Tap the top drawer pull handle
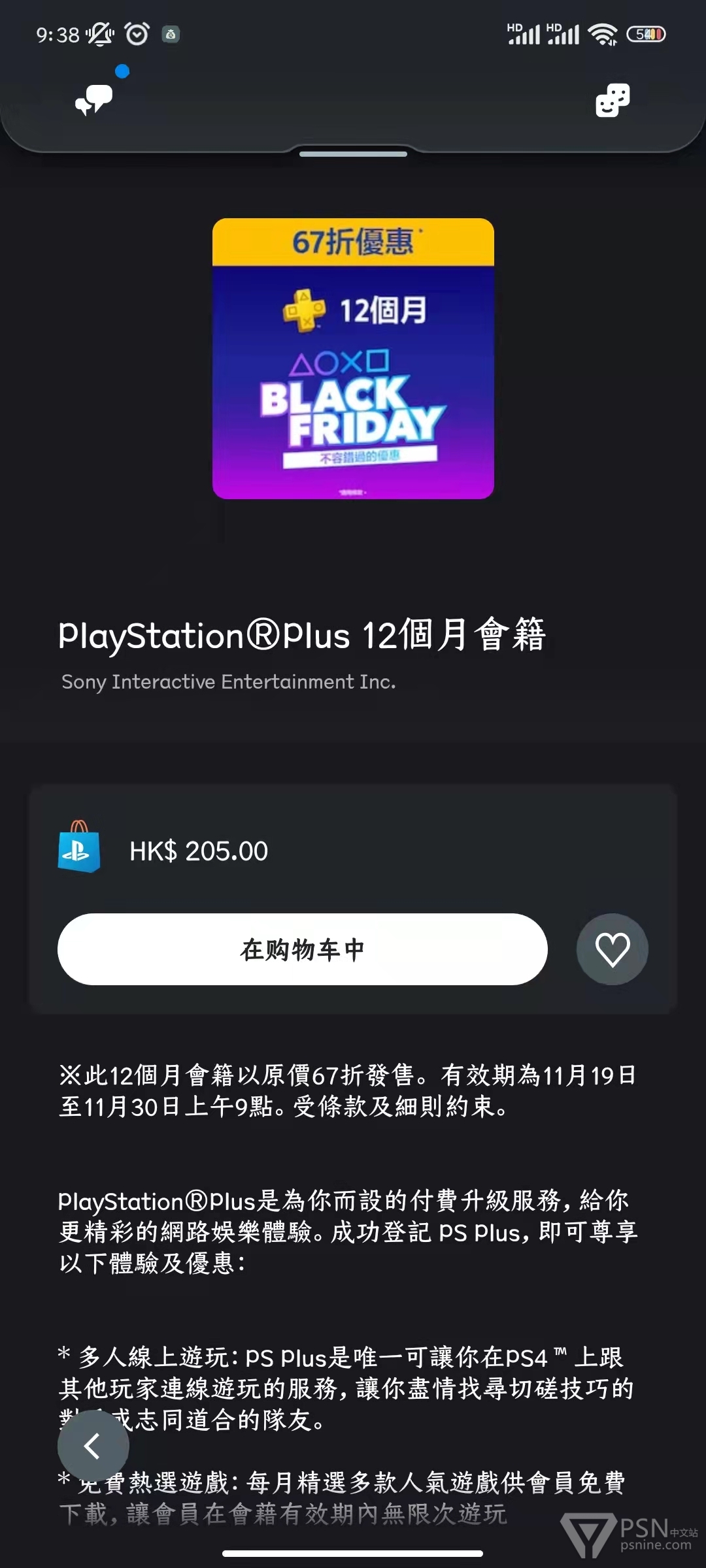 click(353, 154)
